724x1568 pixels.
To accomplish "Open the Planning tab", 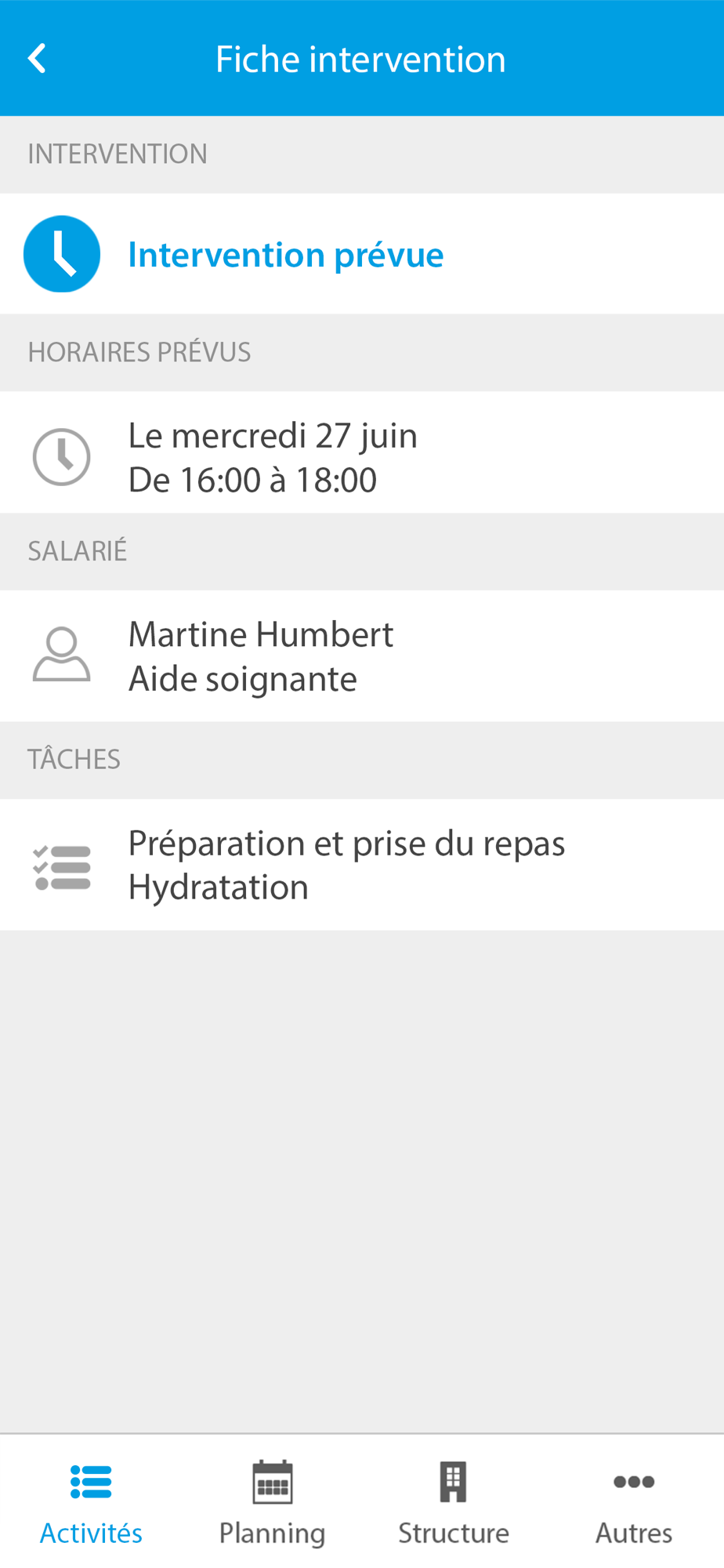I will point(272,1502).
